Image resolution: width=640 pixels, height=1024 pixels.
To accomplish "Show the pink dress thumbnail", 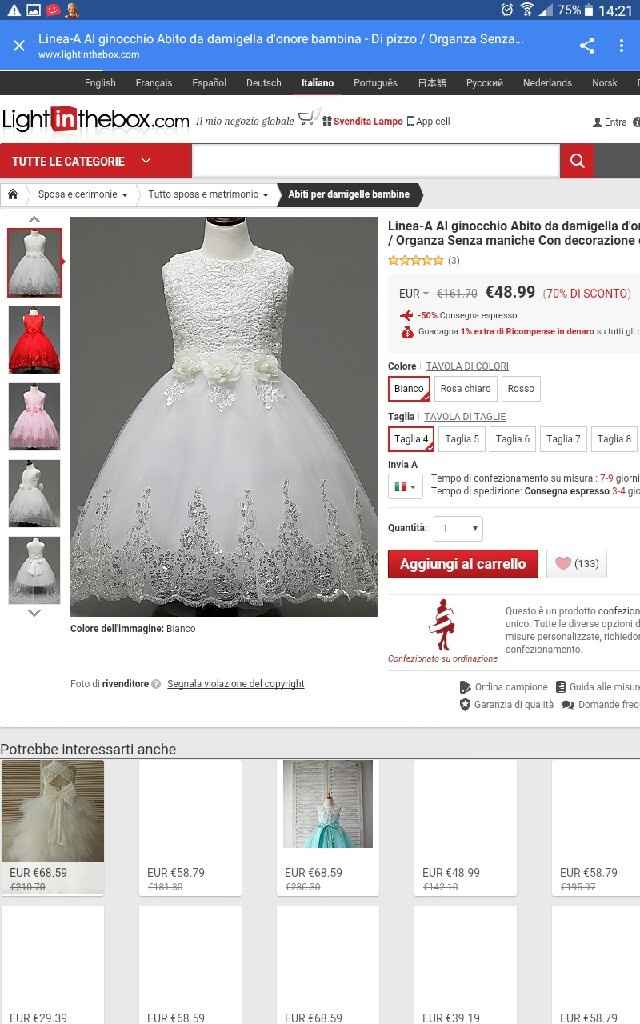I will pos(34,416).
